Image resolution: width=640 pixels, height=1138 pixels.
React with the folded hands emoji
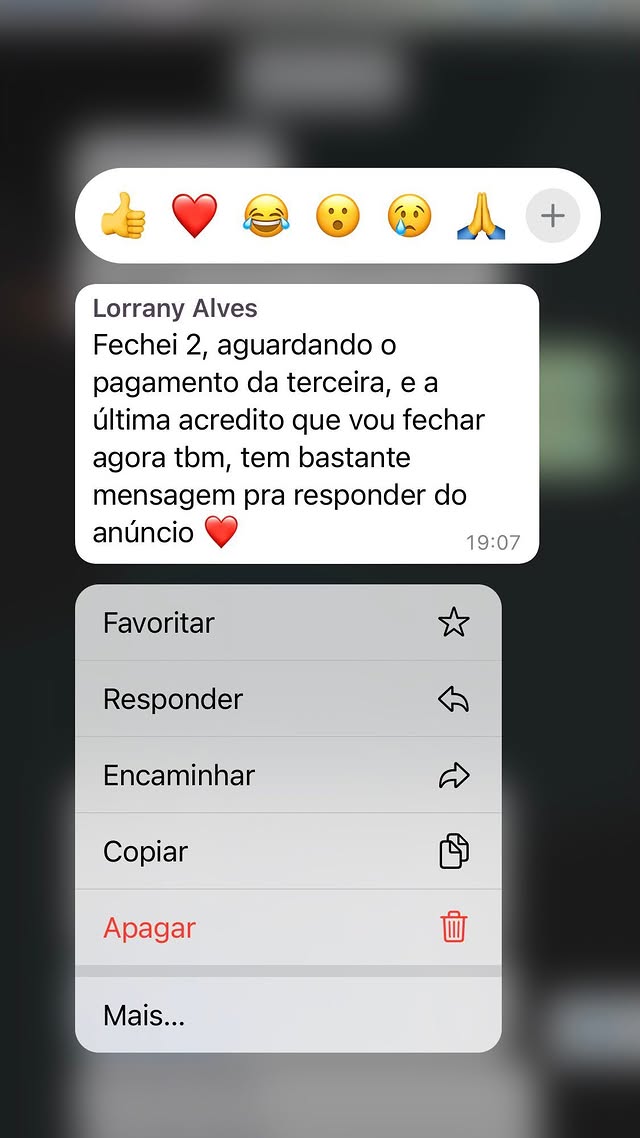point(481,216)
